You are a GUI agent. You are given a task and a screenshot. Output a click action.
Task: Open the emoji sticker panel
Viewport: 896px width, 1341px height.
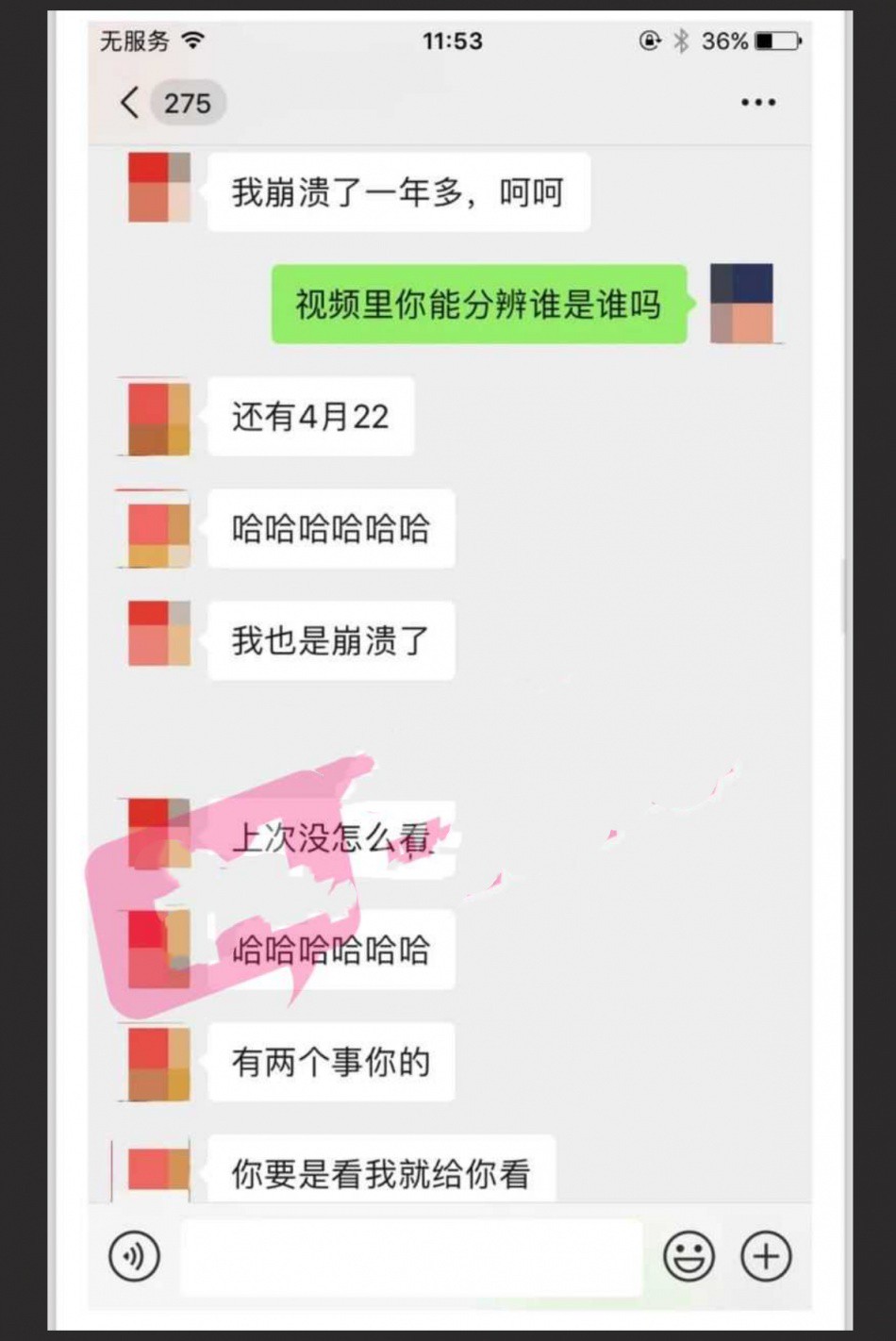coord(689,1256)
